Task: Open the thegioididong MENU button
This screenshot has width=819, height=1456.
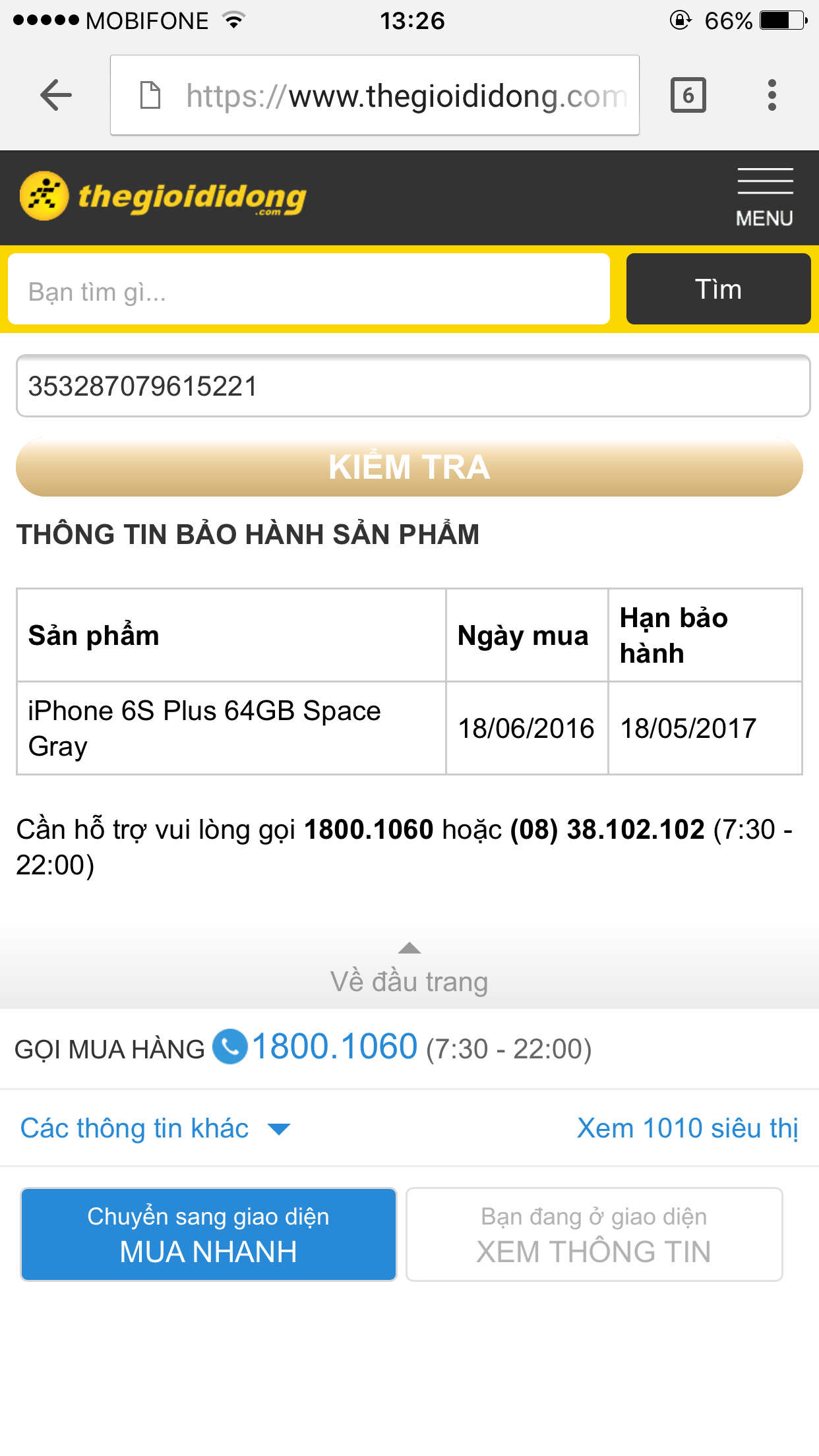Action: [x=765, y=198]
